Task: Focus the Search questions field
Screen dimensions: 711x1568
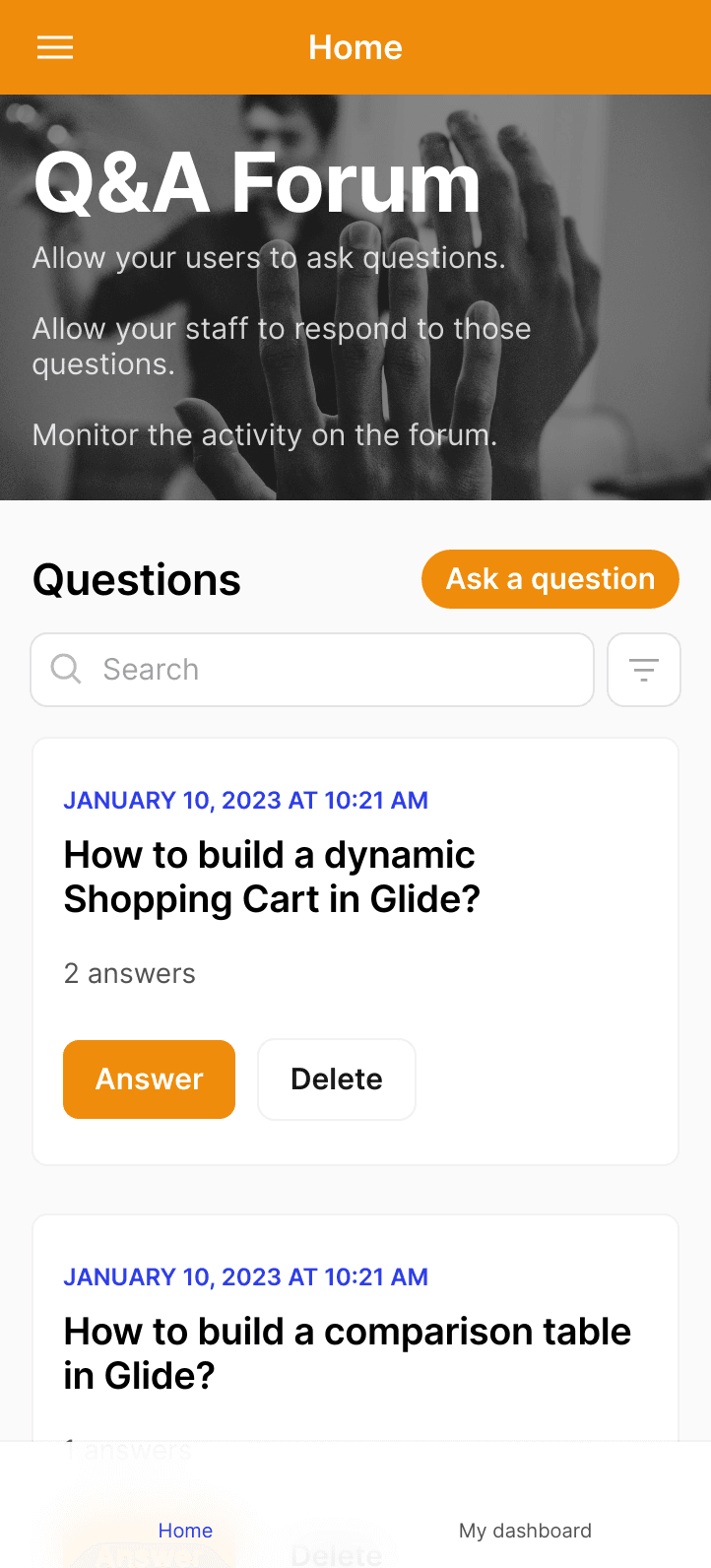Action: click(x=312, y=670)
